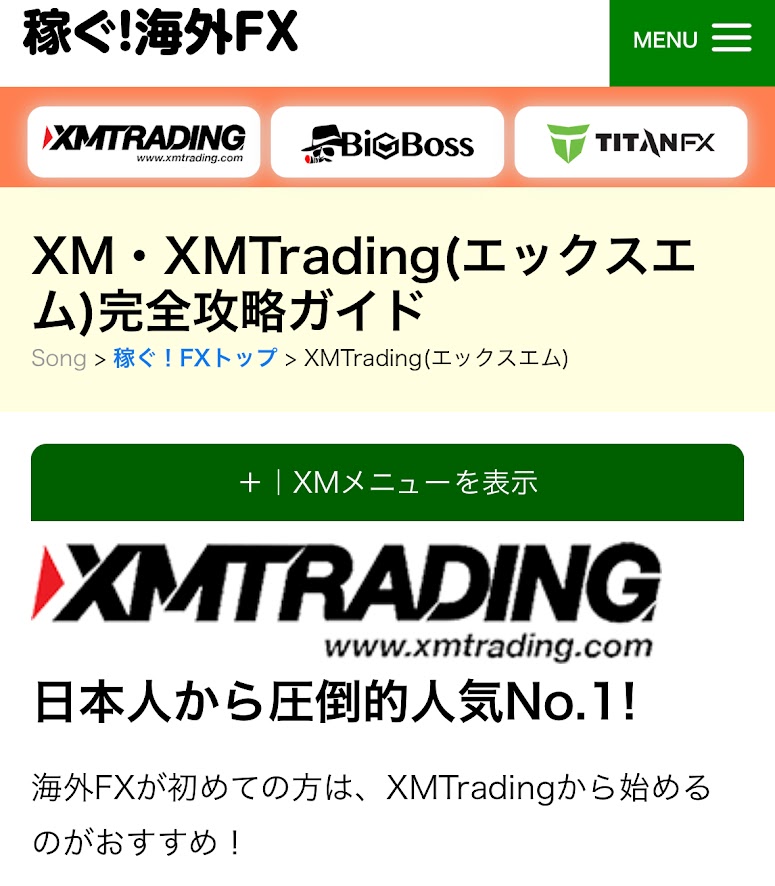Viewport: 775px width, 886px height.
Task: Expand the XMメニューを表示 section
Action: pos(387,483)
